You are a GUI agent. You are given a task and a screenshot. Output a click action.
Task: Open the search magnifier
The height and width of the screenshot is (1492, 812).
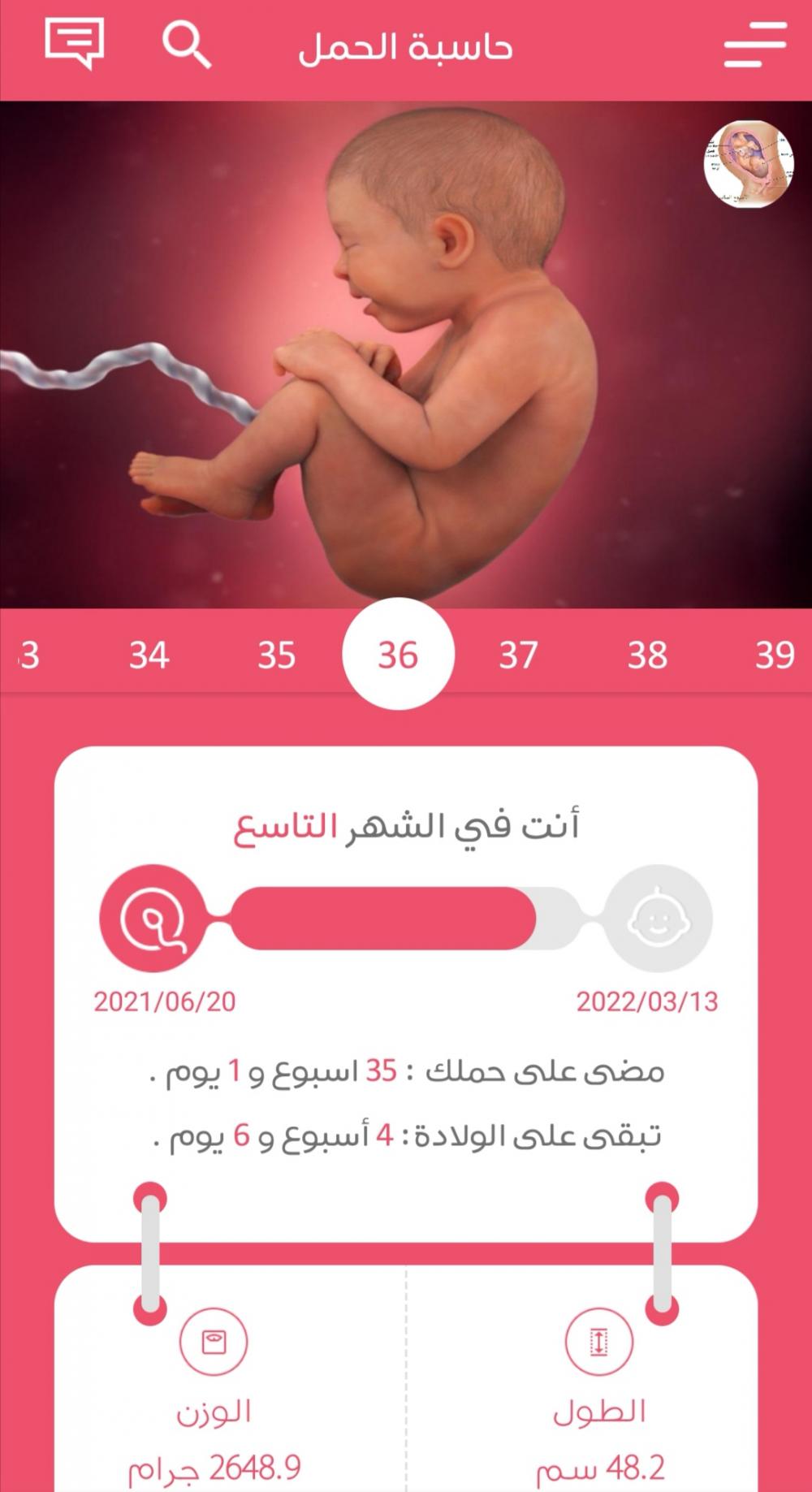coord(187,45)
